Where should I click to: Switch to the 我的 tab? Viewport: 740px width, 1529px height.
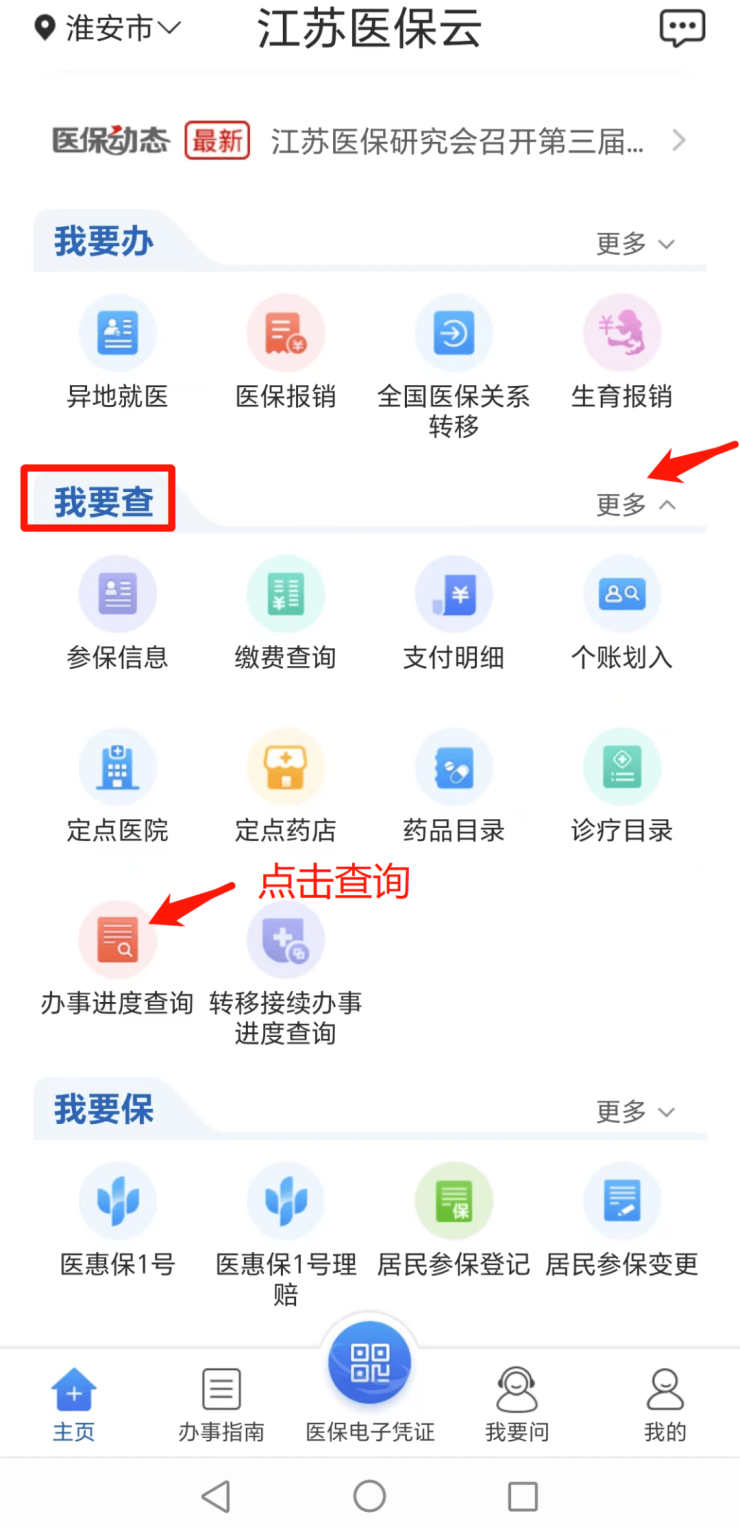pos(665,1405)
